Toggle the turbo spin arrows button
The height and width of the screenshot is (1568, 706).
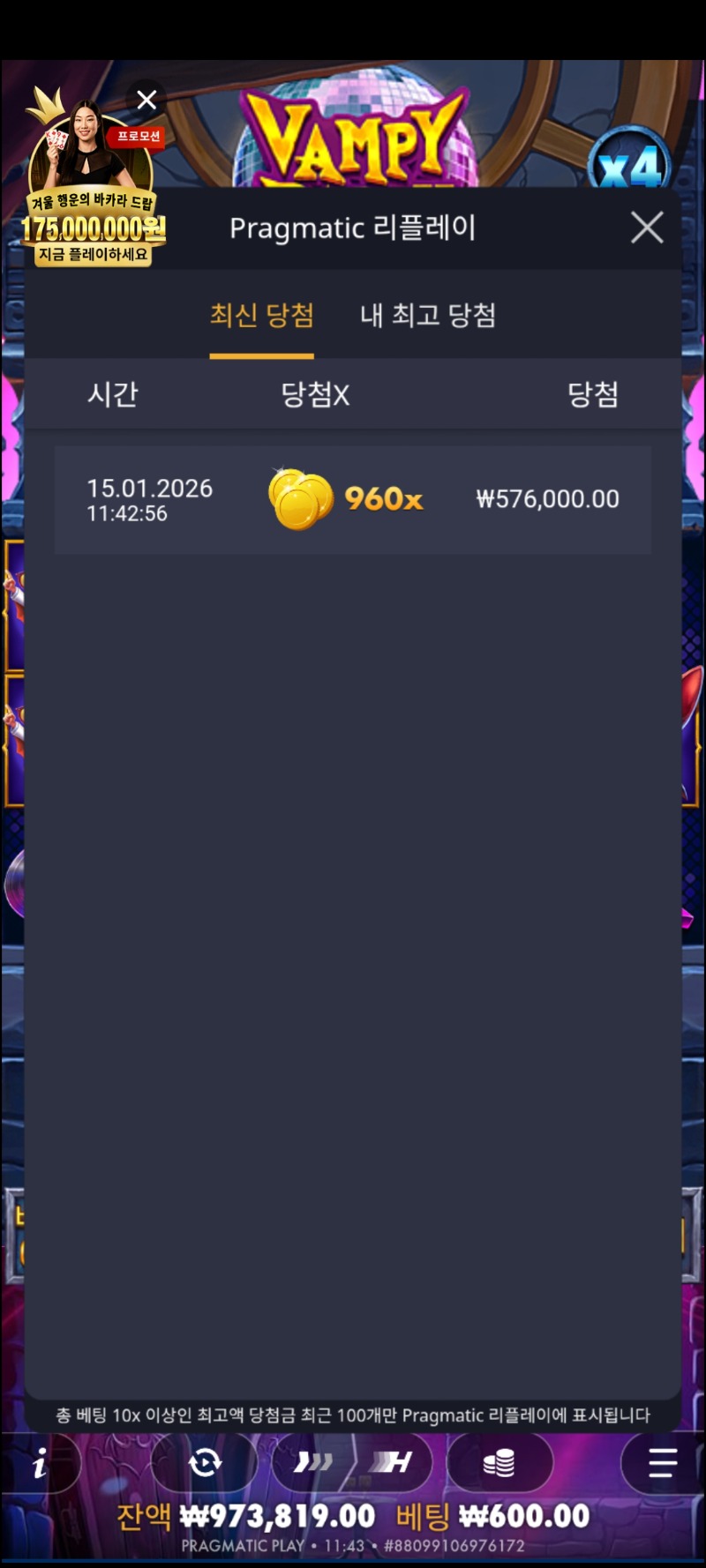click(x=312, y=1464)
